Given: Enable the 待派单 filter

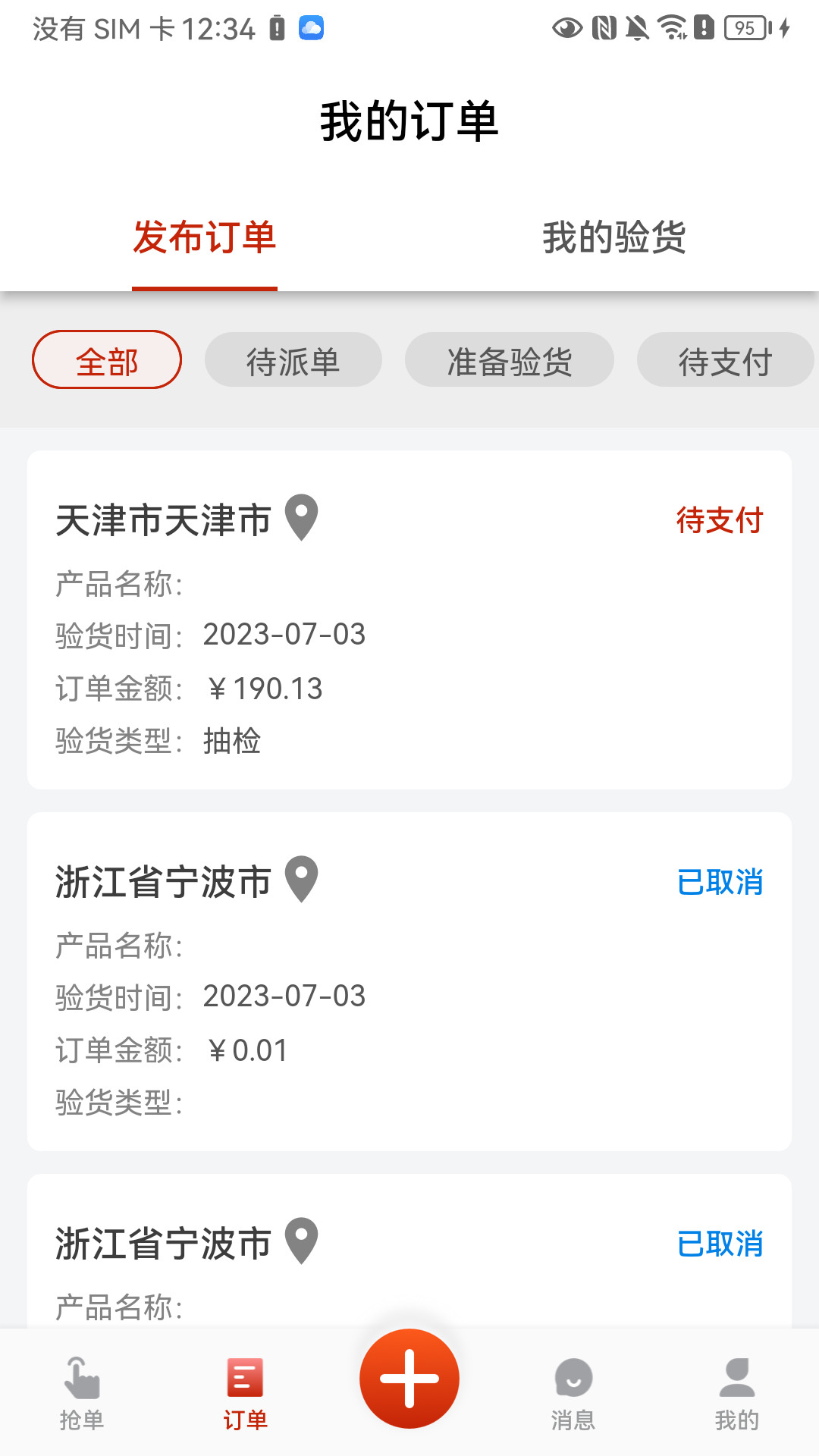Looking at the screenshot, I should tap(293, 360).
